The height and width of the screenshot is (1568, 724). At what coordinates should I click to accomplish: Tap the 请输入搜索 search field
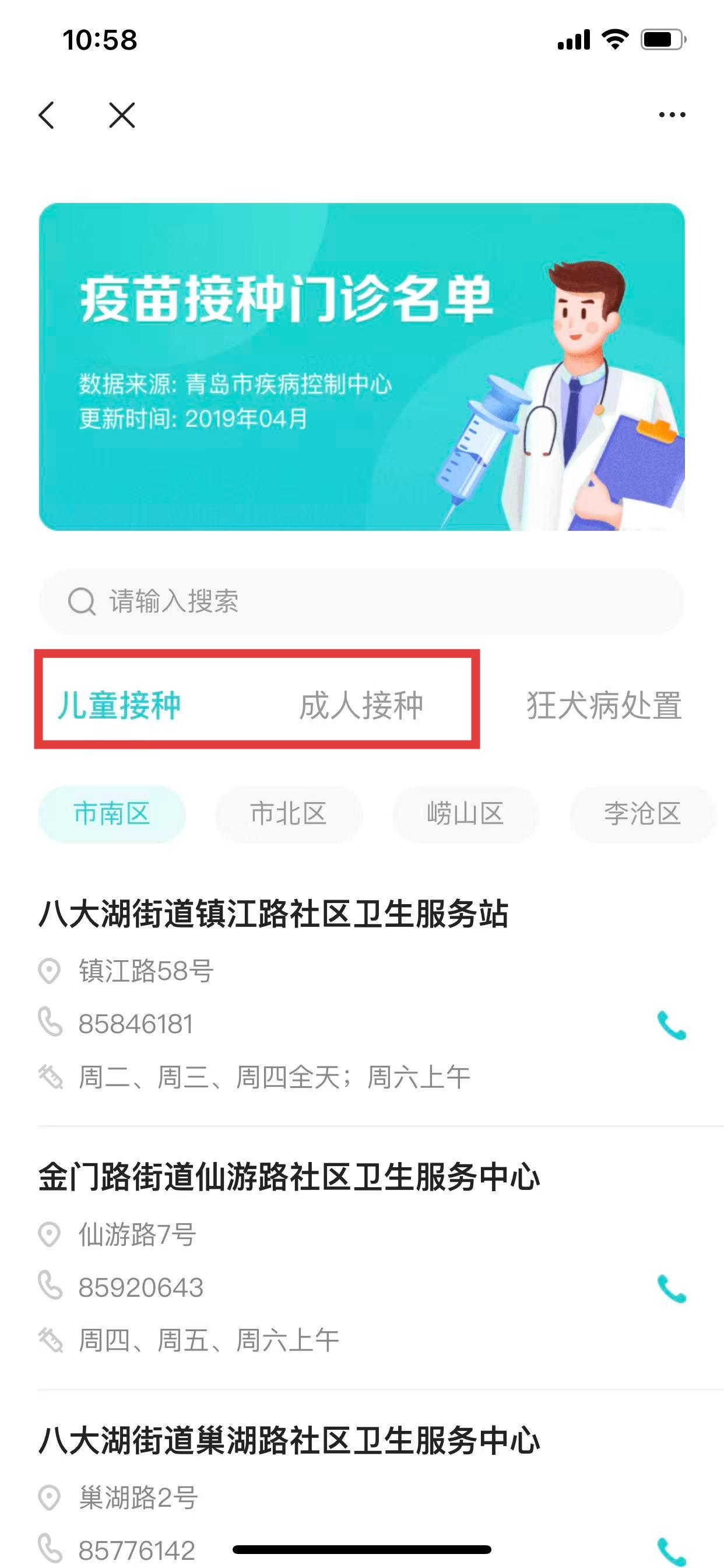[361, 601]
